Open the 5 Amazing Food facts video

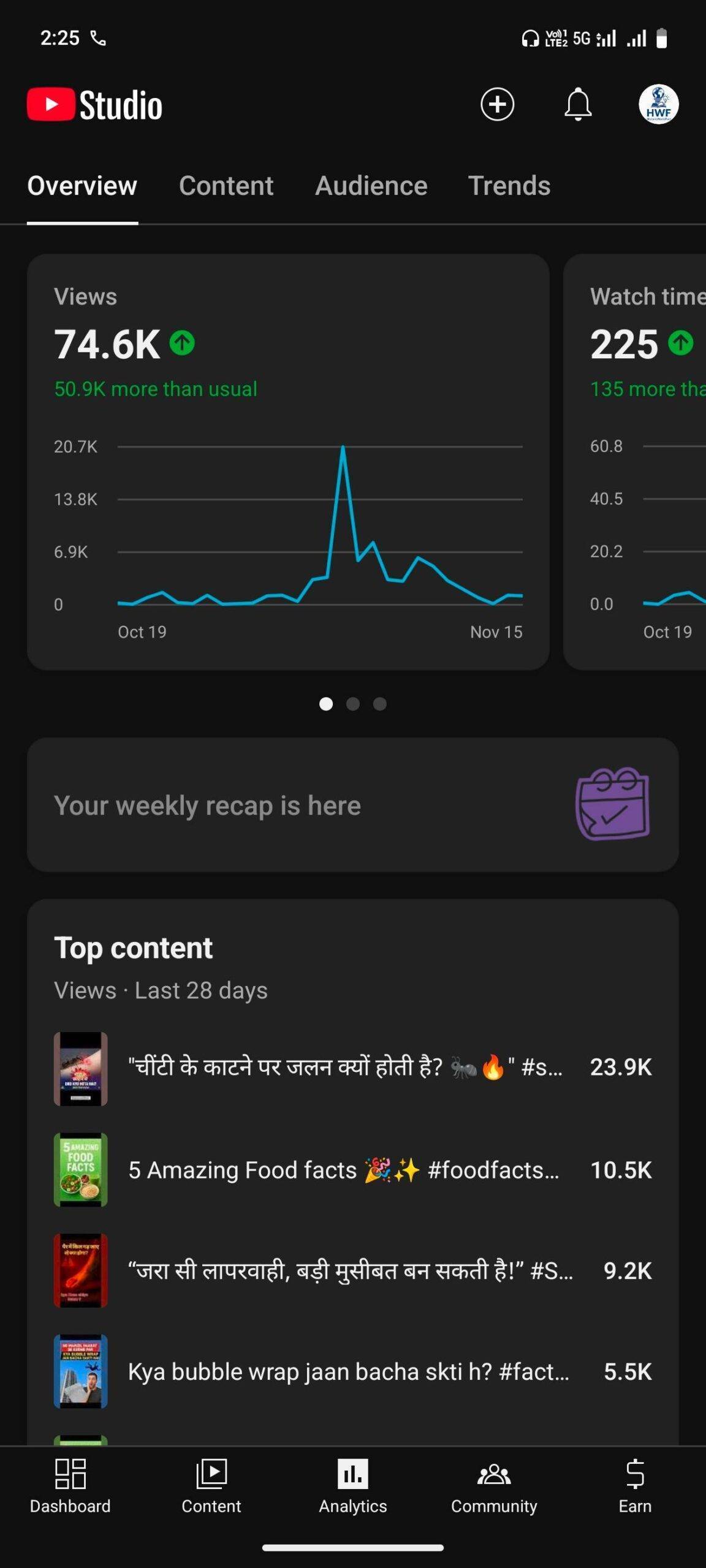[x=352, y=1170]
